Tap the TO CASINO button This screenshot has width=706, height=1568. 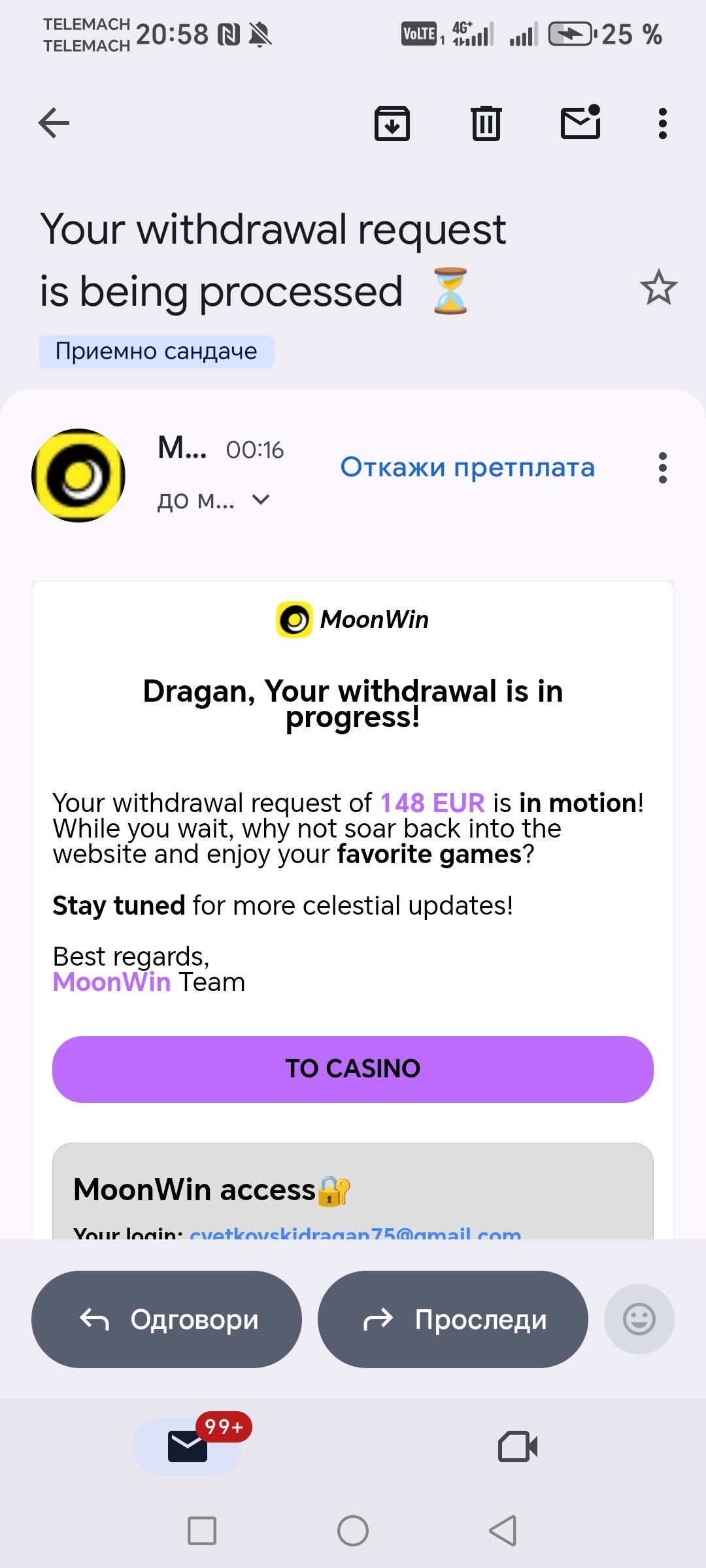tap(353, 1069)
